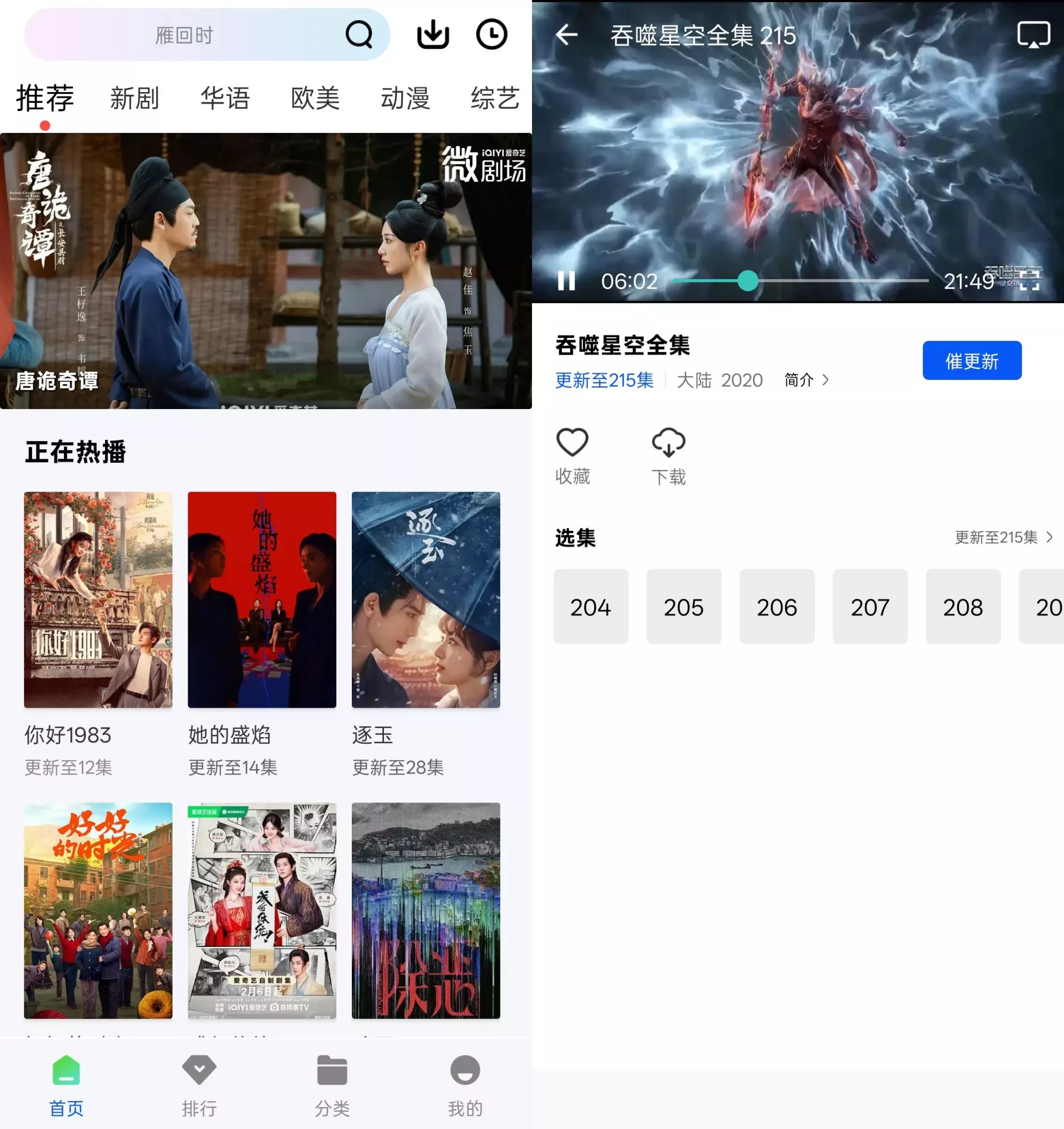The image size is (1064, 1129).
Task: Open the downloads icon beside the search bar
Action: tap(433, 35)
